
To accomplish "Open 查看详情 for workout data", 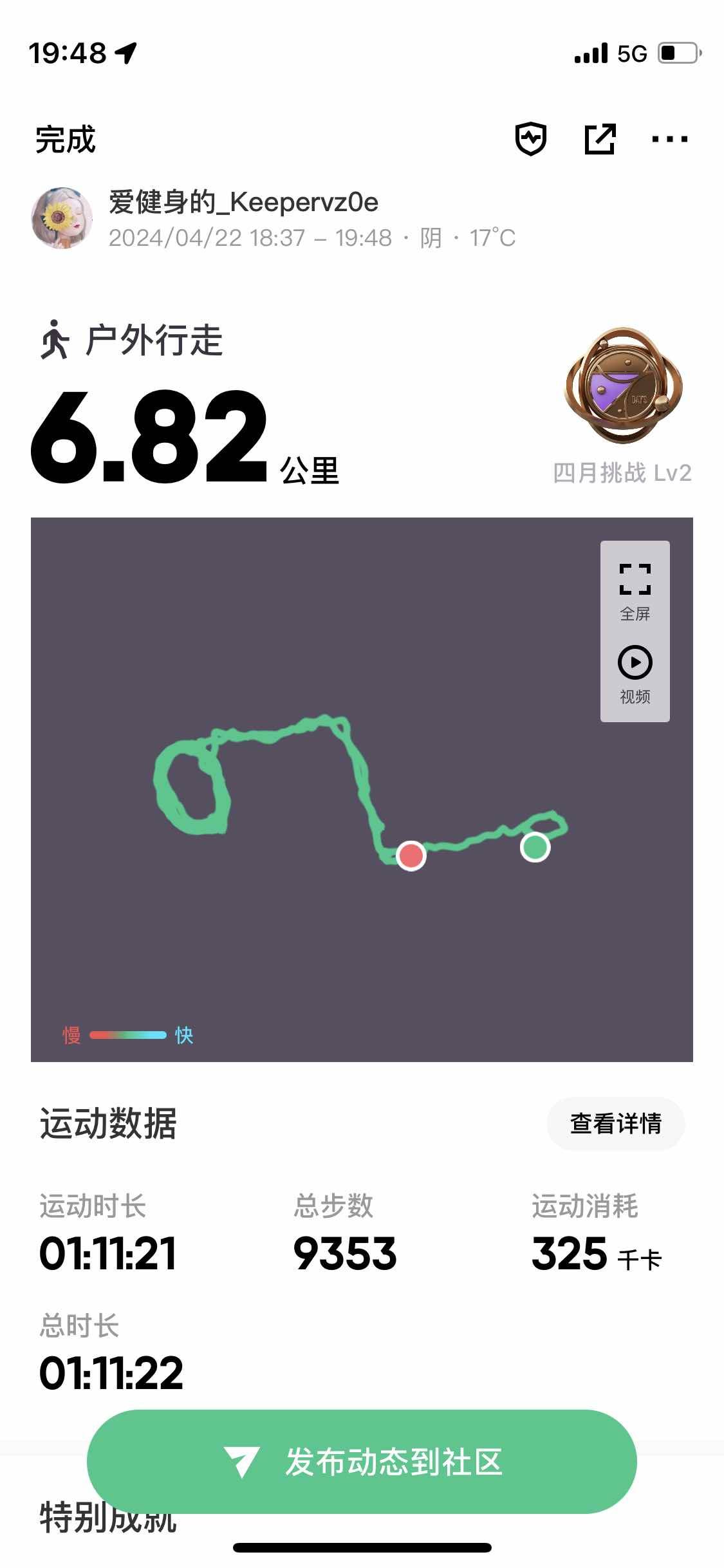I will tap(615, 1124).
